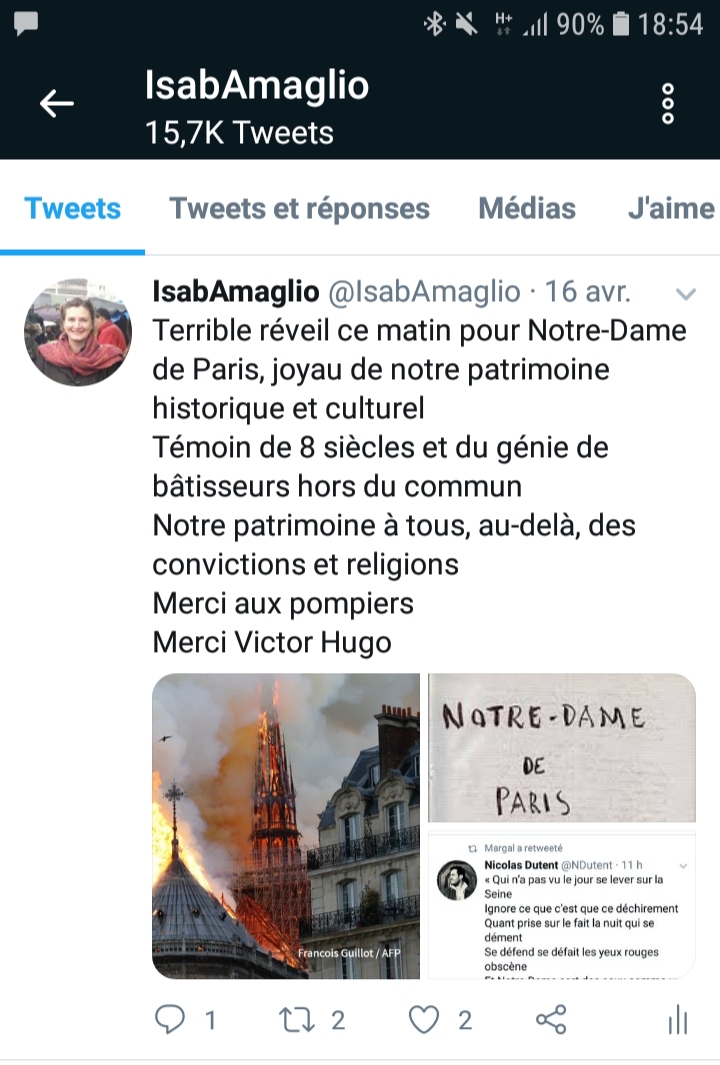
Task: Open IsabAmaglio's profile picture
Action: (77, 333)
